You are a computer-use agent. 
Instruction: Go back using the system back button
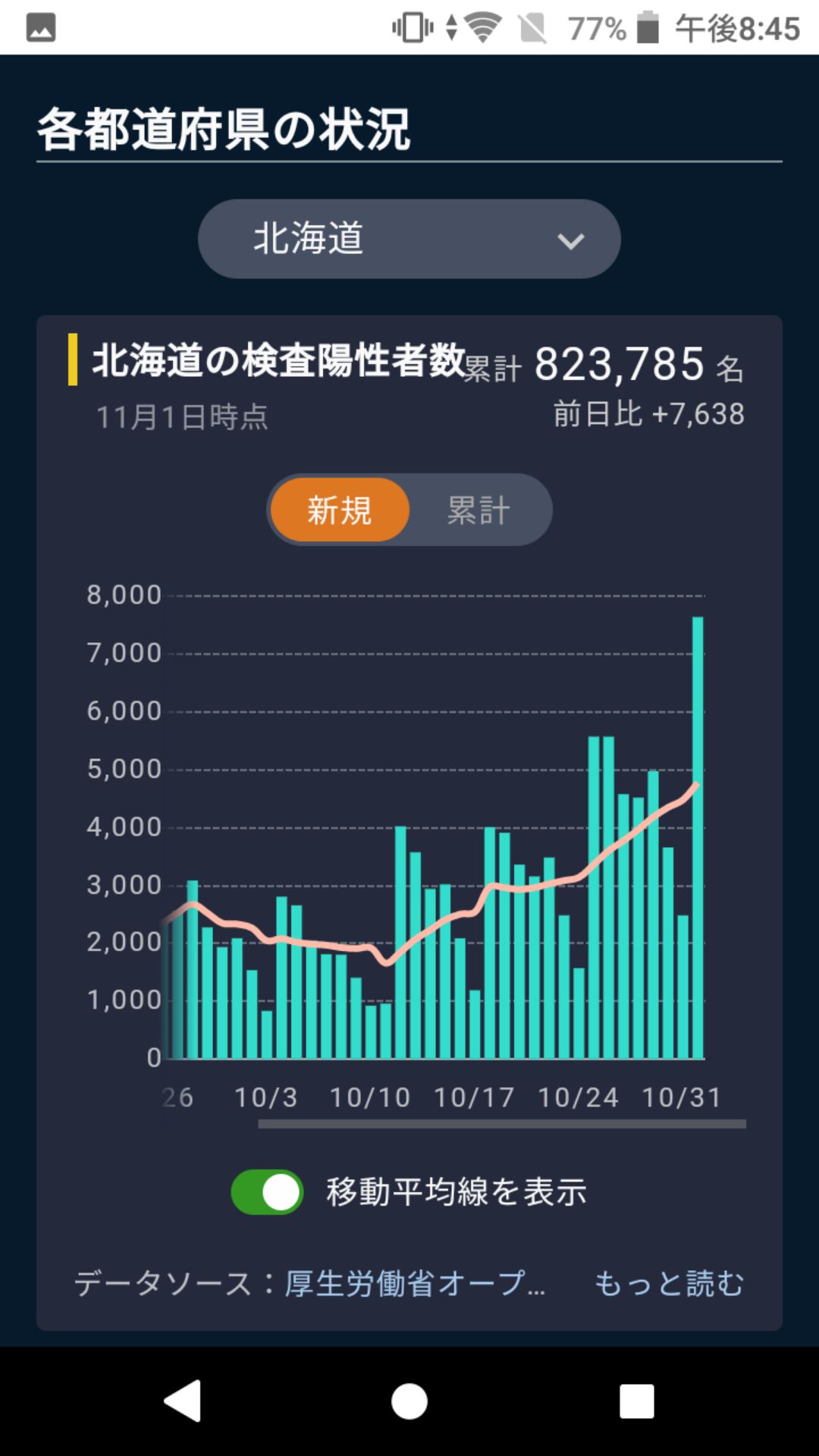pyautogui.click(x=183, y=1400)
